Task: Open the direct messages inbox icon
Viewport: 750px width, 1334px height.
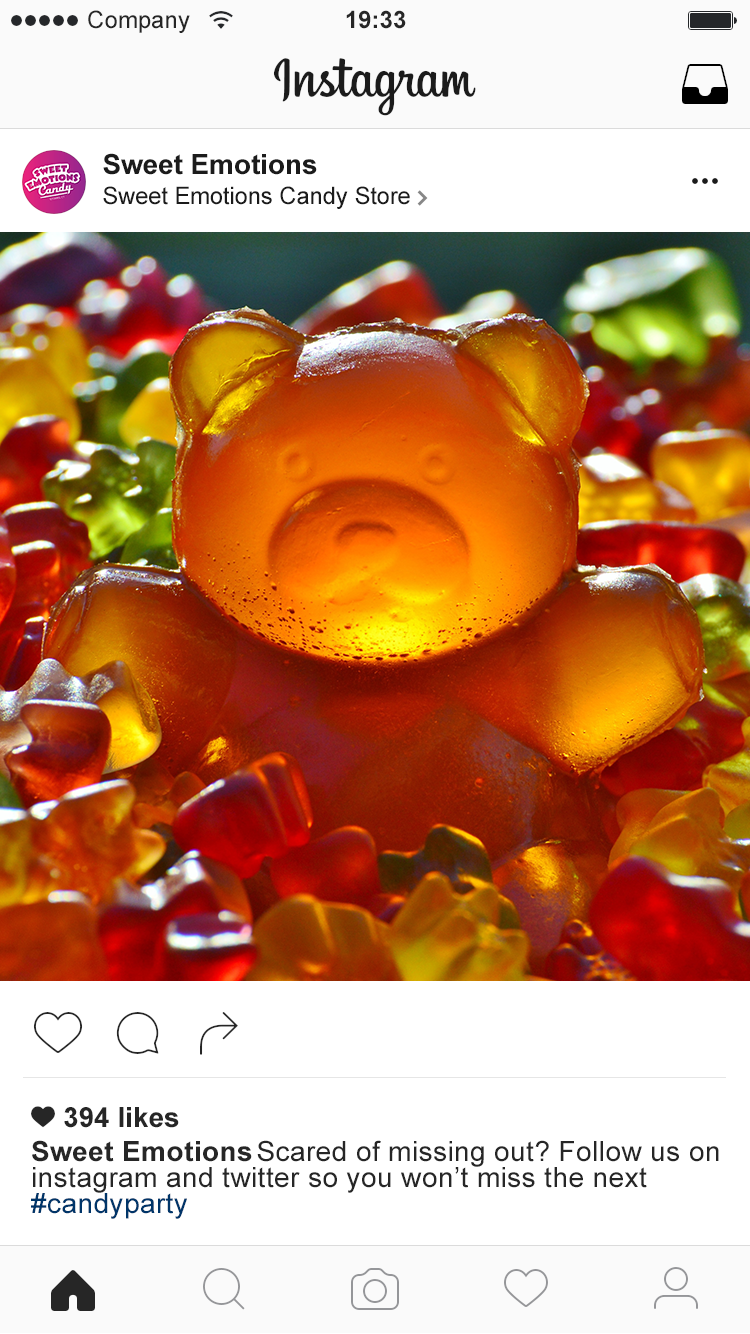Action: 704,85
